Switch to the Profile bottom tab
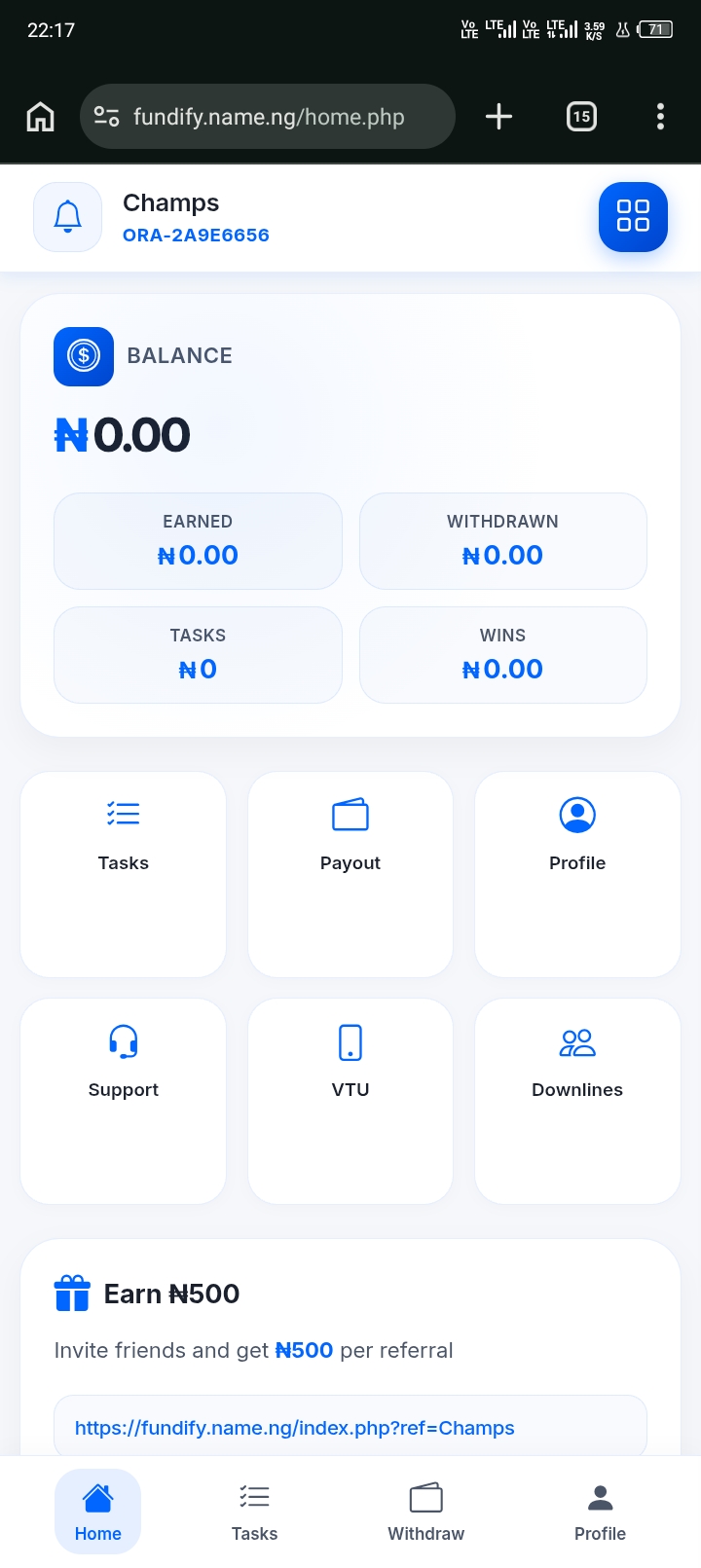Screen dimensions: 701x1568 tap(600, 1512)
